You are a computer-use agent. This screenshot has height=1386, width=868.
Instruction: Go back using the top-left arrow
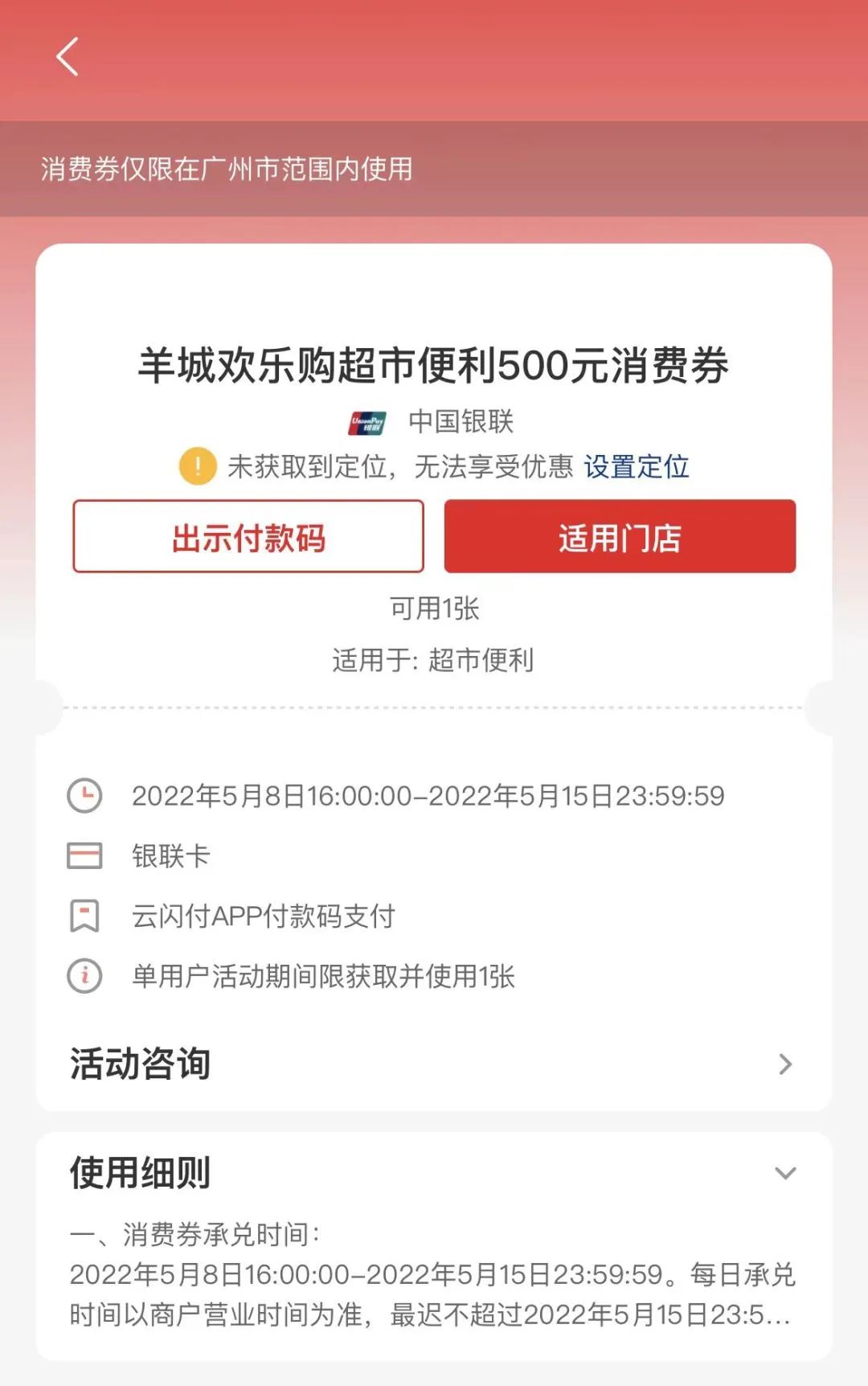tap(68, 57)
